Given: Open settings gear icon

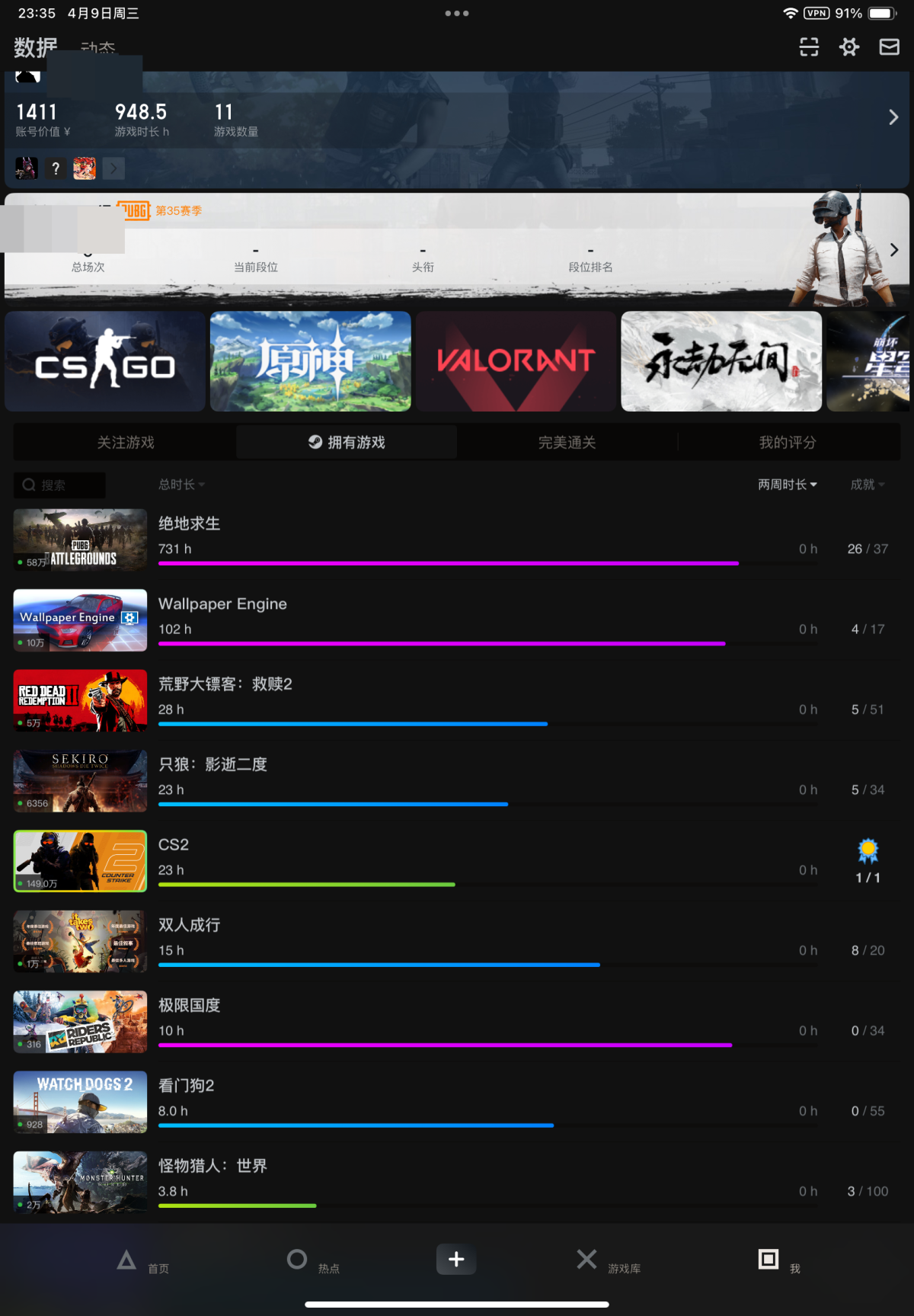Looking at the screenshot, I should (x=849, y=47).
